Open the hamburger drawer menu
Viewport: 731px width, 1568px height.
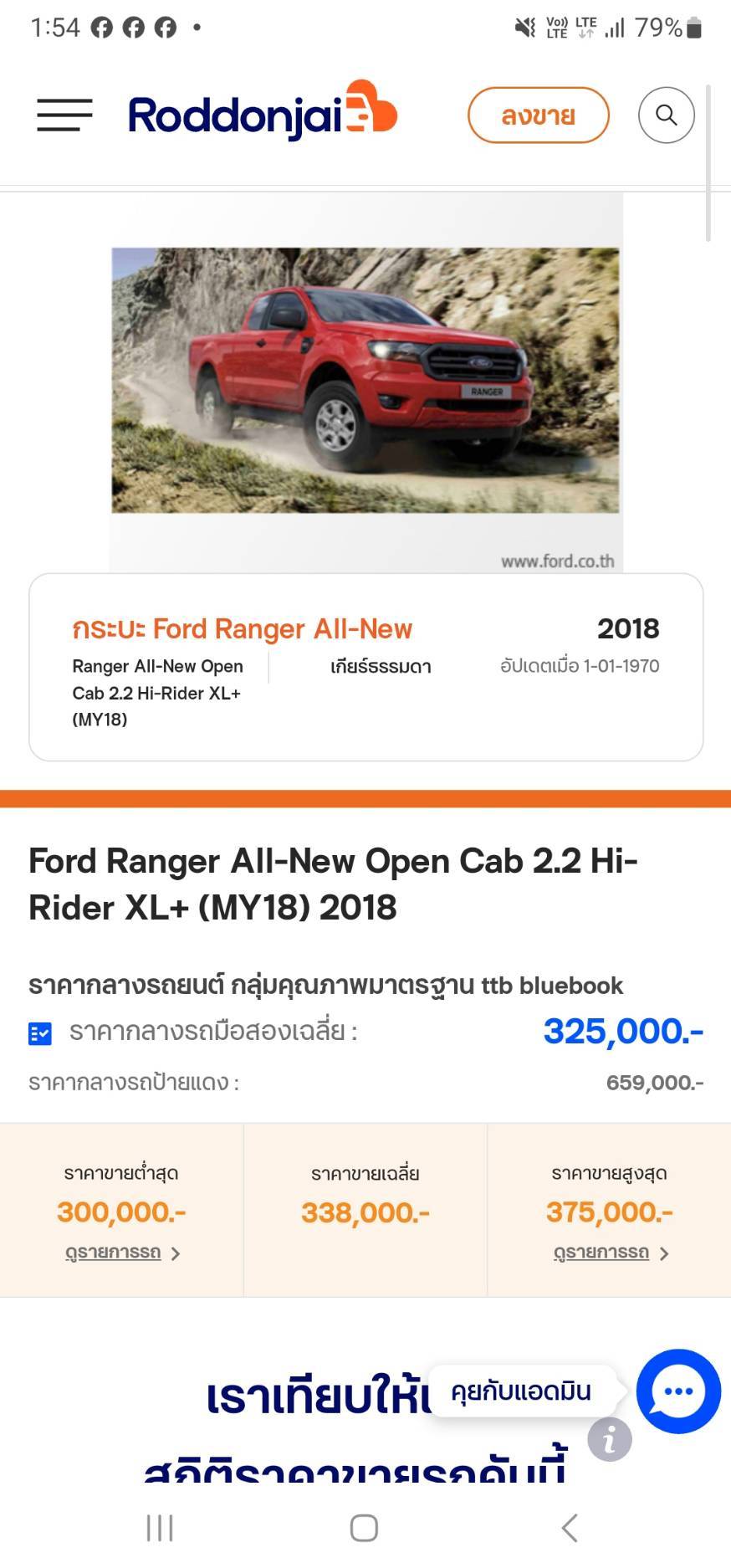(x=64, y=115)
